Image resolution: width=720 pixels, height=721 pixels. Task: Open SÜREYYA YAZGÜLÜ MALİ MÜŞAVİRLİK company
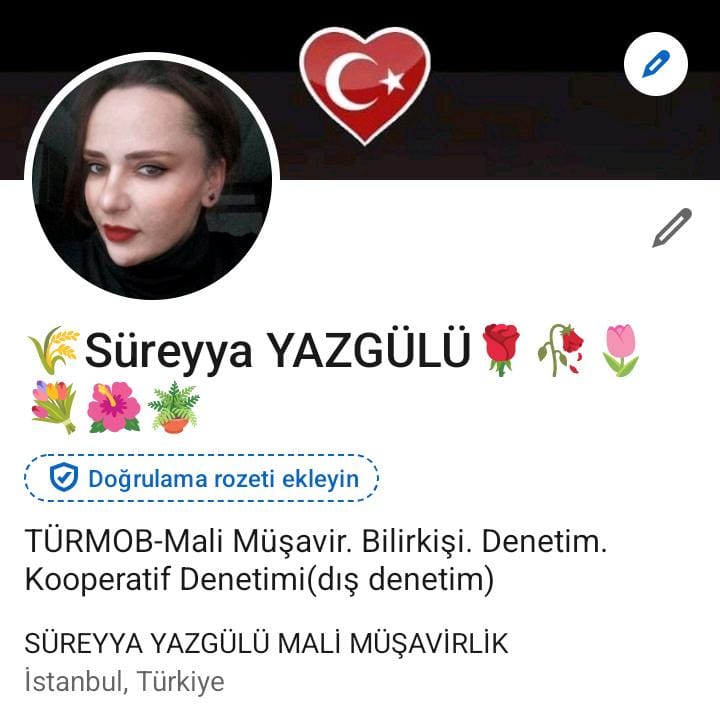pos(266,643)
